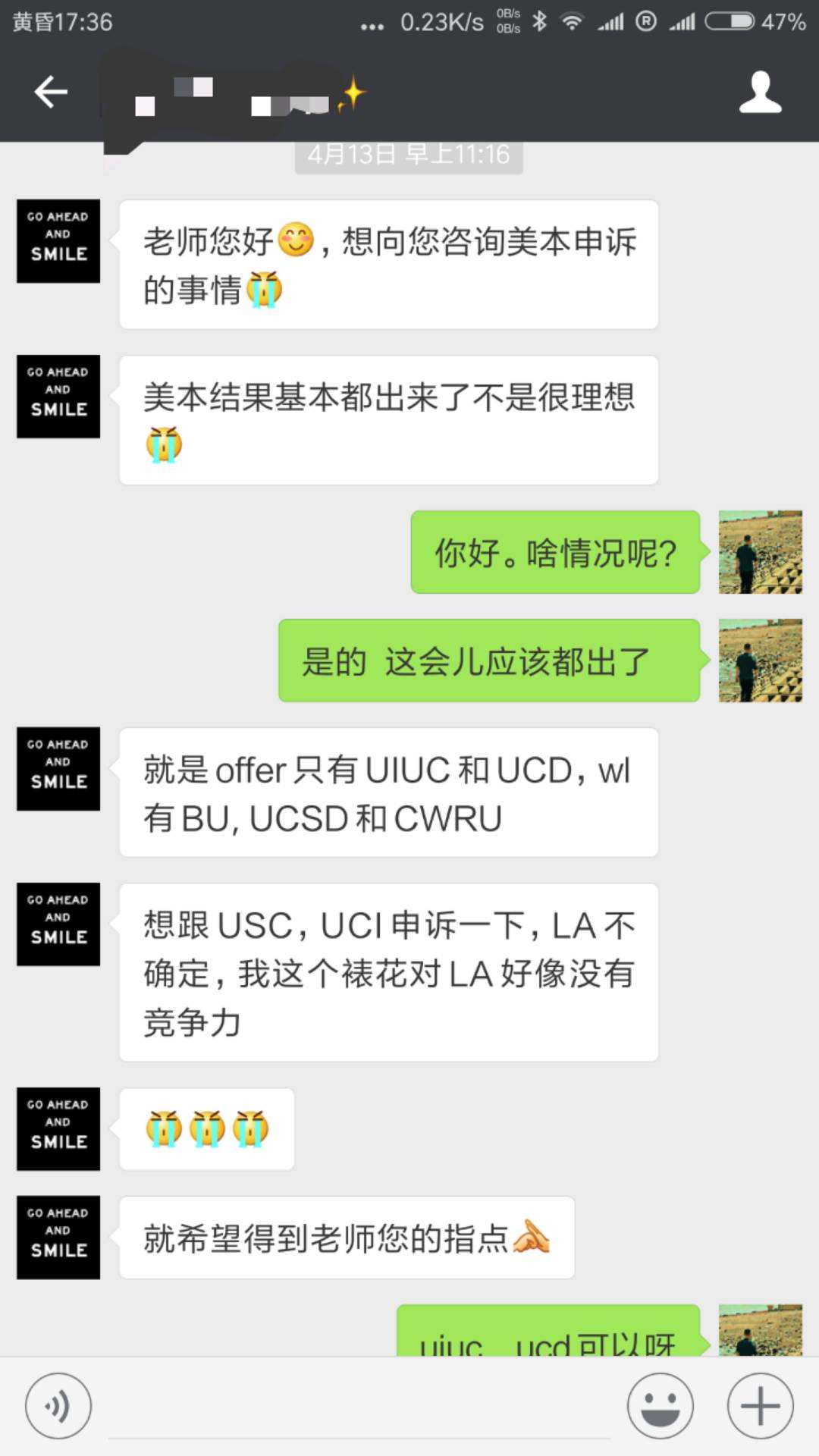Open the emoji picker
The width and height of the screenshot is (819, 1456).
coord(660,1405)
